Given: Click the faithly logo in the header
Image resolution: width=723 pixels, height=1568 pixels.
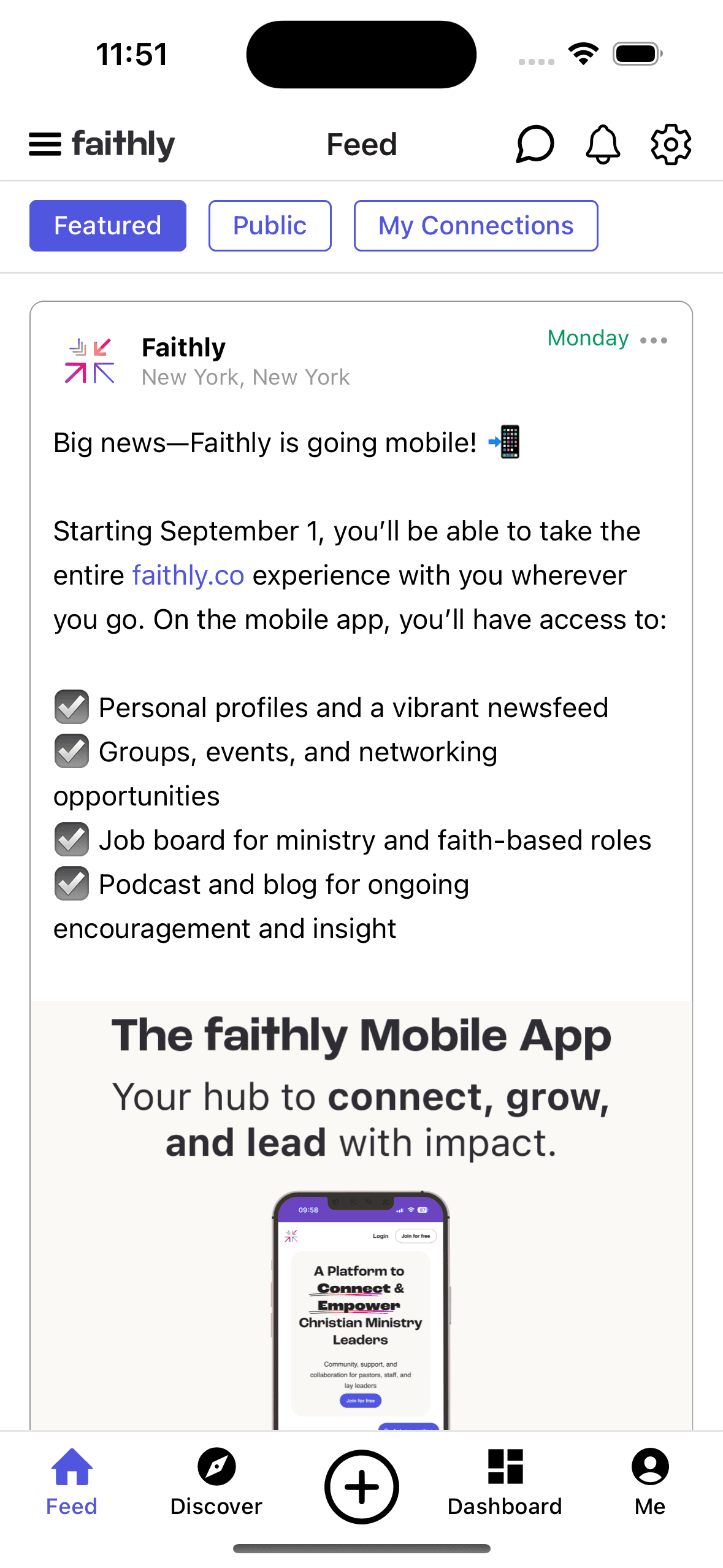Looking at the screenshot, I should [122, 144].
